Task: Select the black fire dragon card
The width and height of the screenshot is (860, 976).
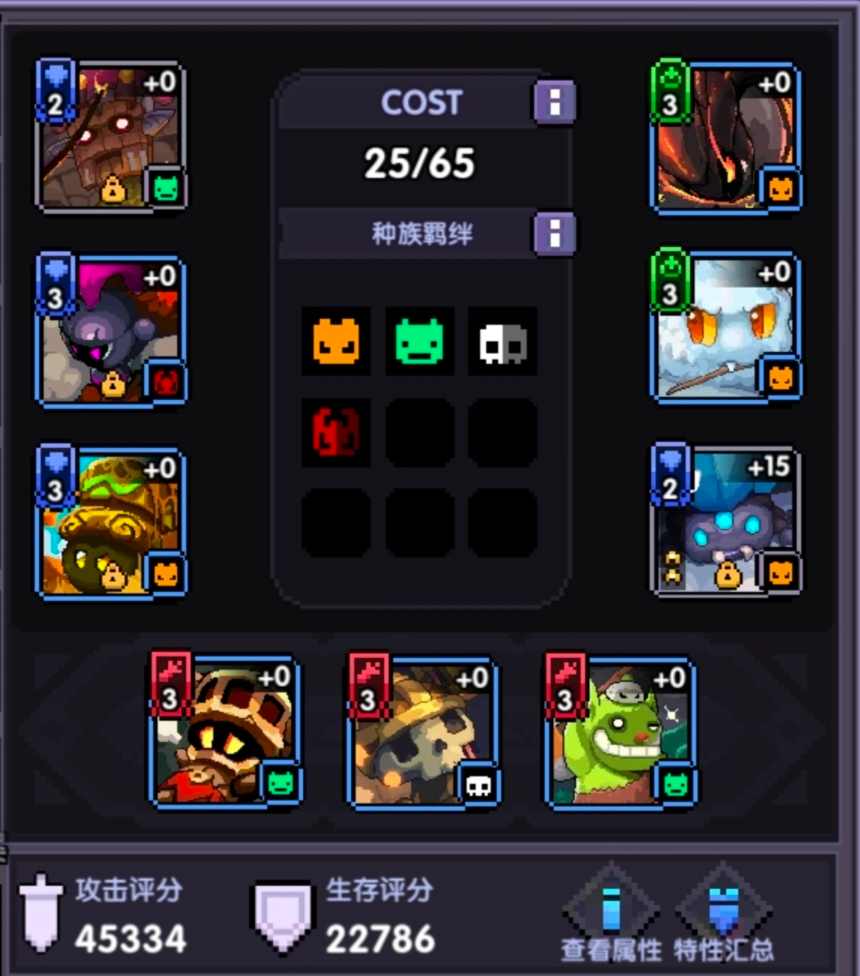Action: coord(726,137)
